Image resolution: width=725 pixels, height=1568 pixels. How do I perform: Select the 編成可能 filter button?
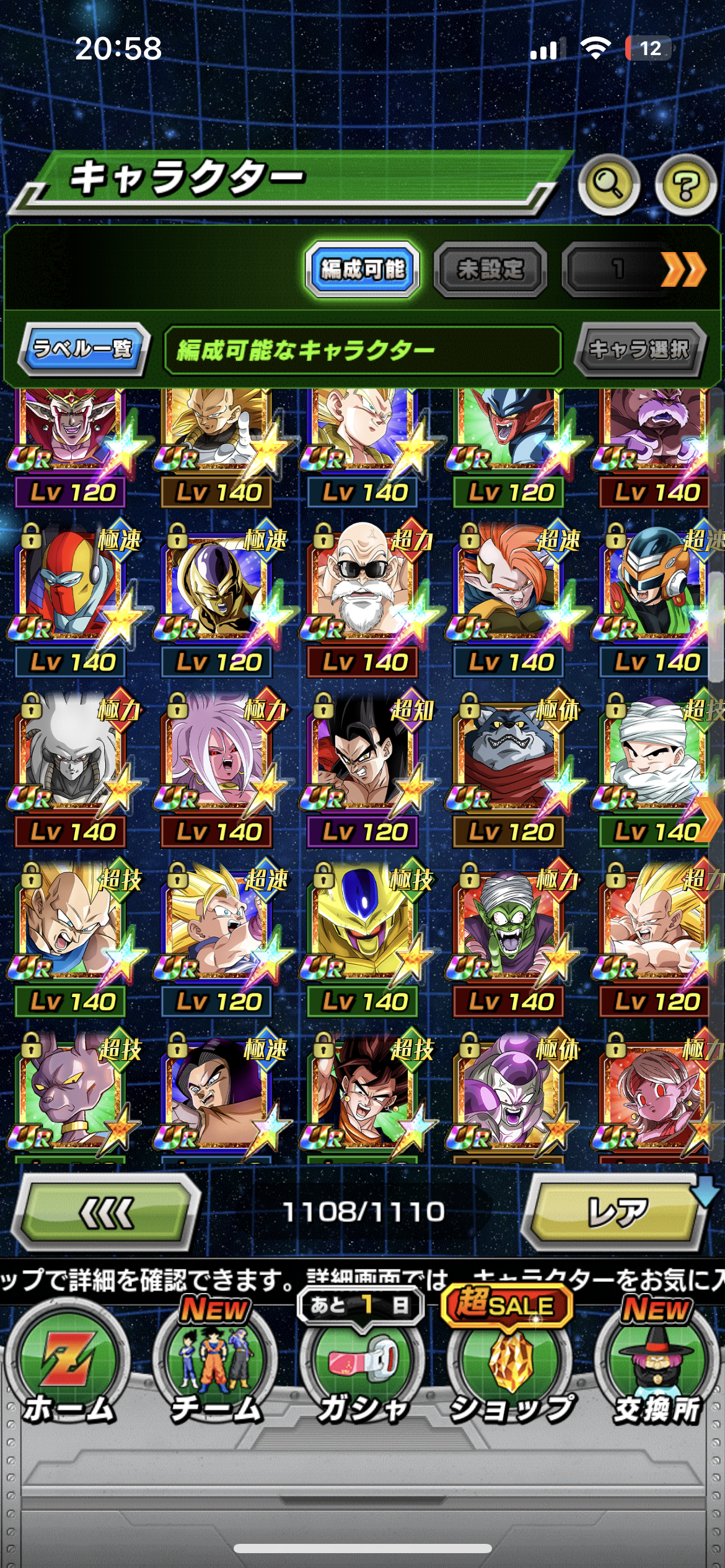[362, 269]
